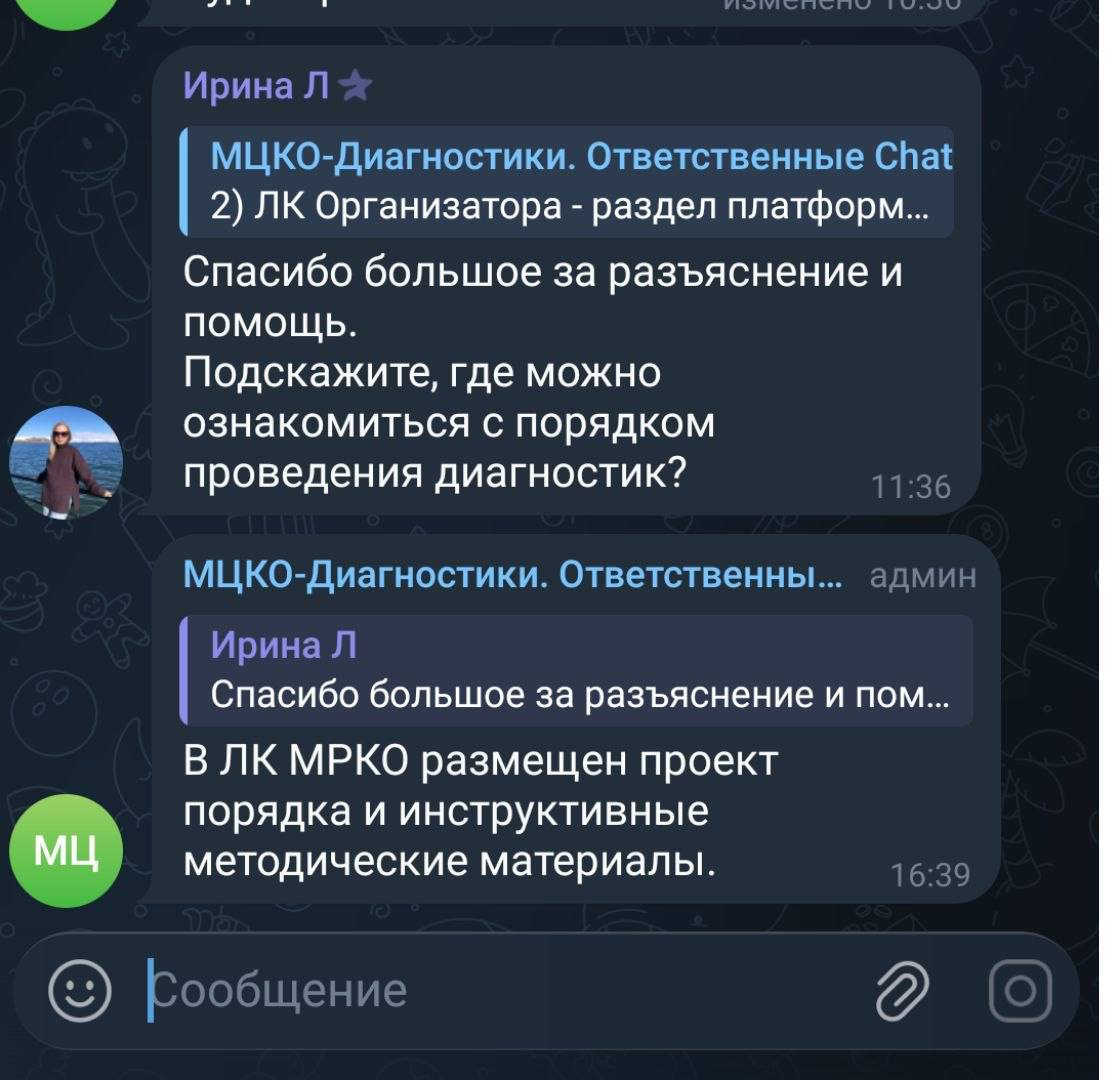Open Ирина Л's profile avatar
The width and height of the screenshot is (1107, 1080).
tap(66, 461)
